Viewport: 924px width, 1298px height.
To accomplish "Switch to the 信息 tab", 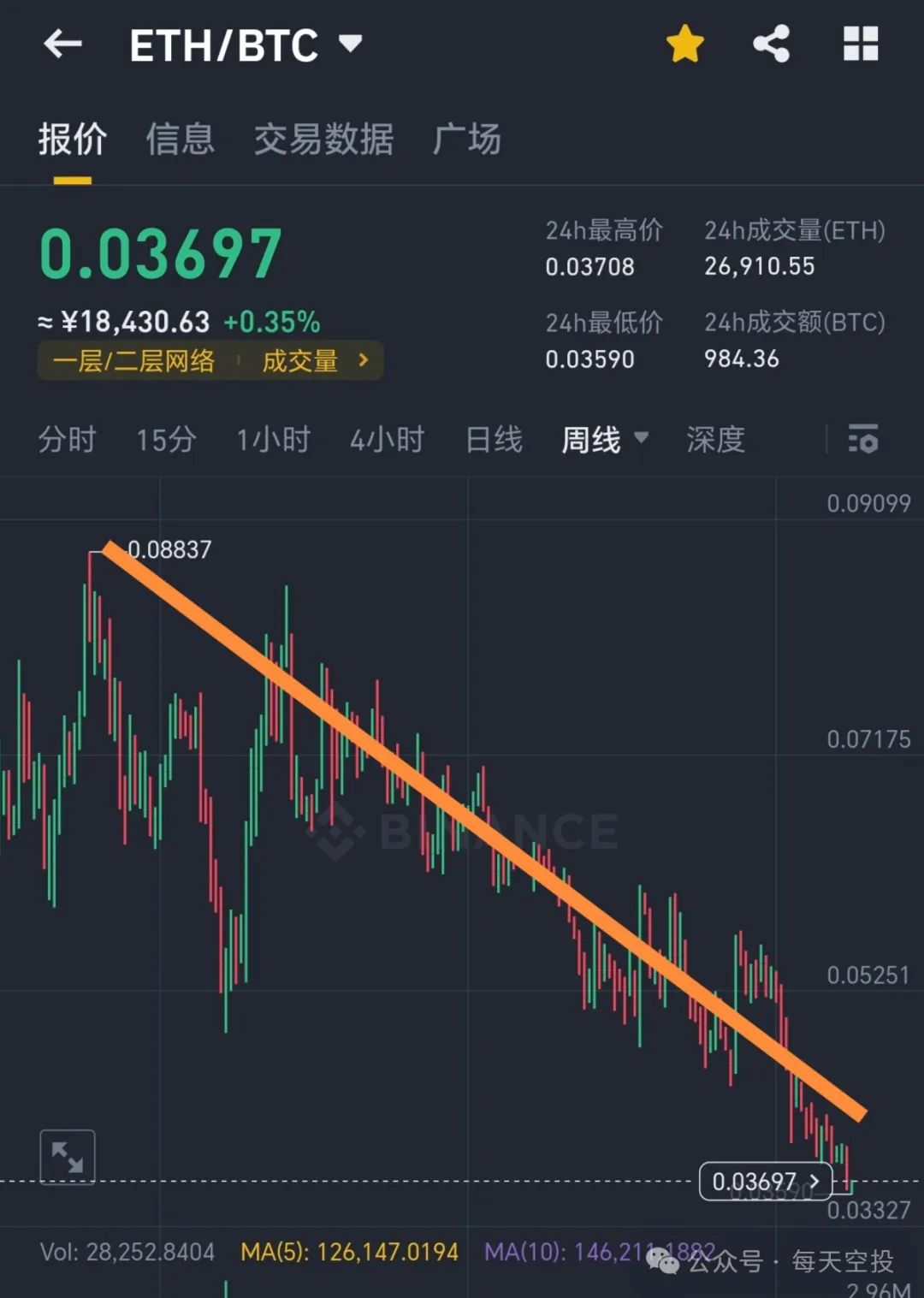I will 180,139.
